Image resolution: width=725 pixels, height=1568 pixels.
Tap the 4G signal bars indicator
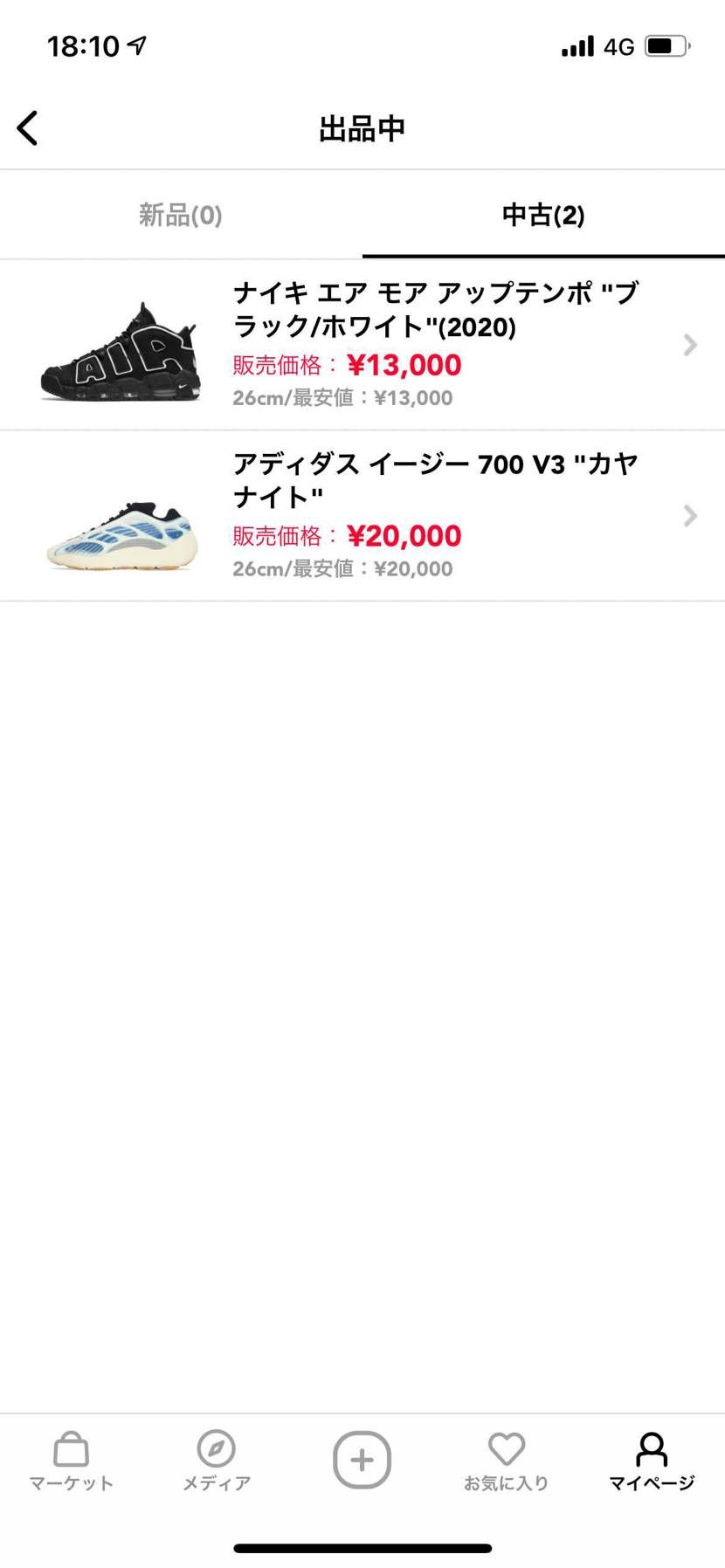[x=577, y=45]
